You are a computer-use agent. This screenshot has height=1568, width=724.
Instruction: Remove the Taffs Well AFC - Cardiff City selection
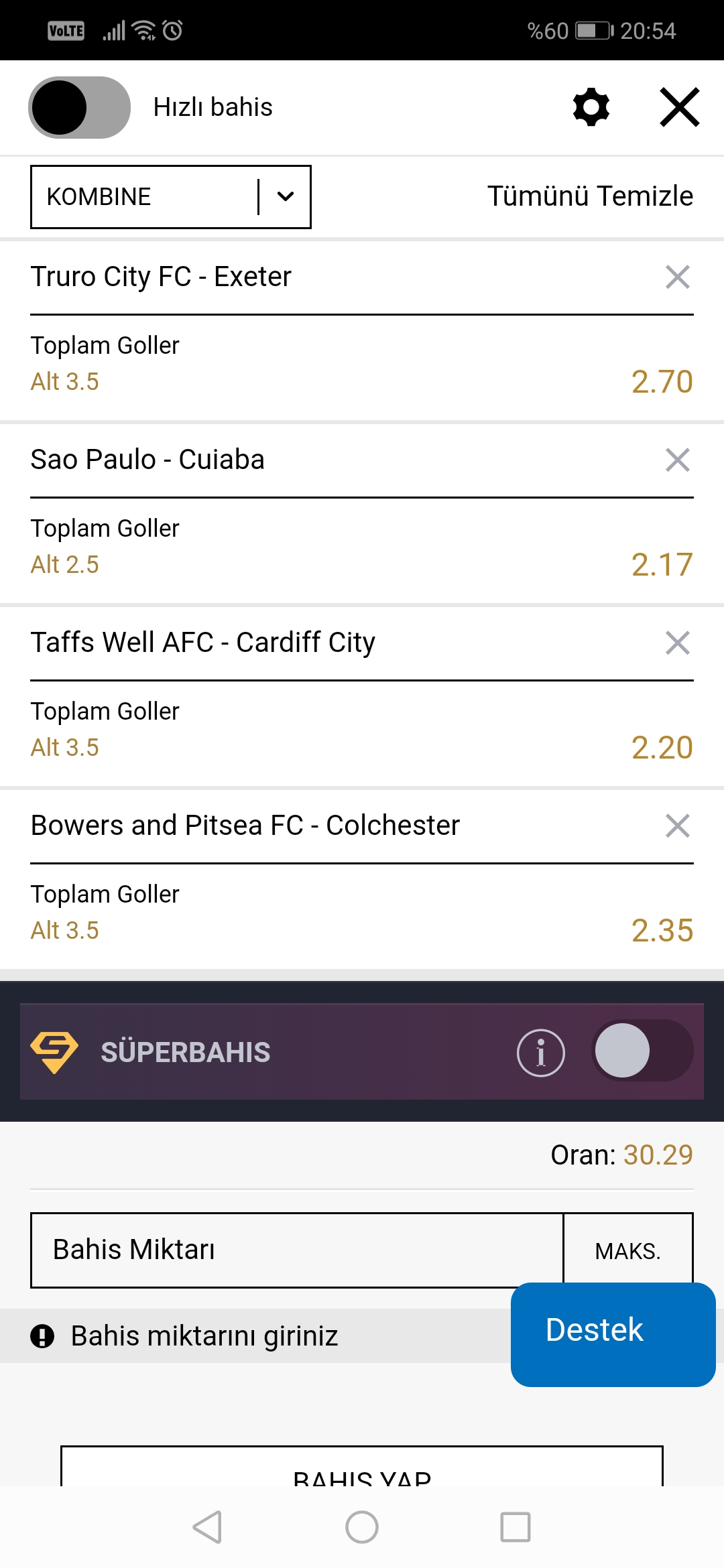click(678, 643)
